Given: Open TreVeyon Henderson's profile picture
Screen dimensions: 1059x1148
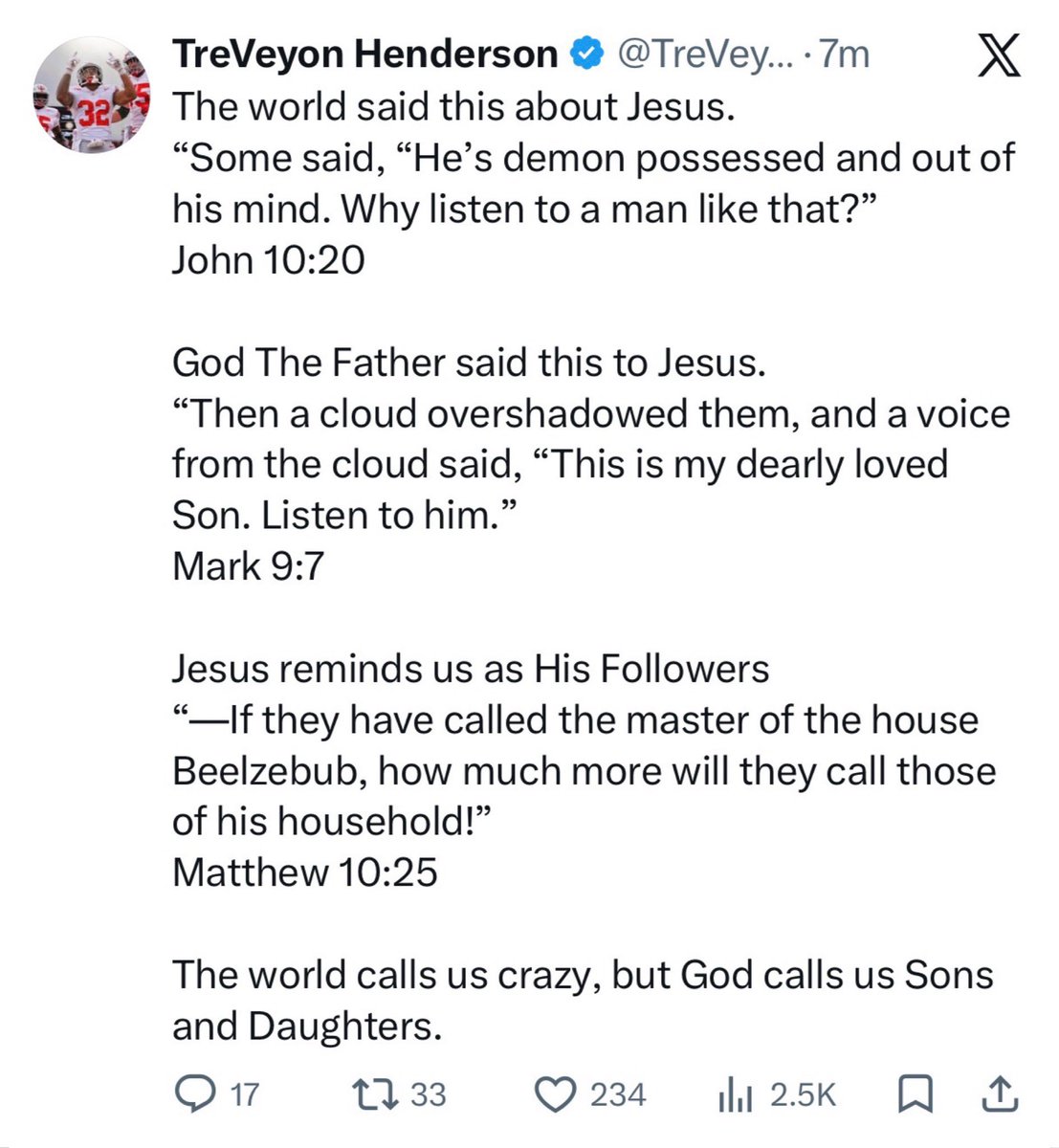Looking at the screenshot, I should tap(93, 96).
